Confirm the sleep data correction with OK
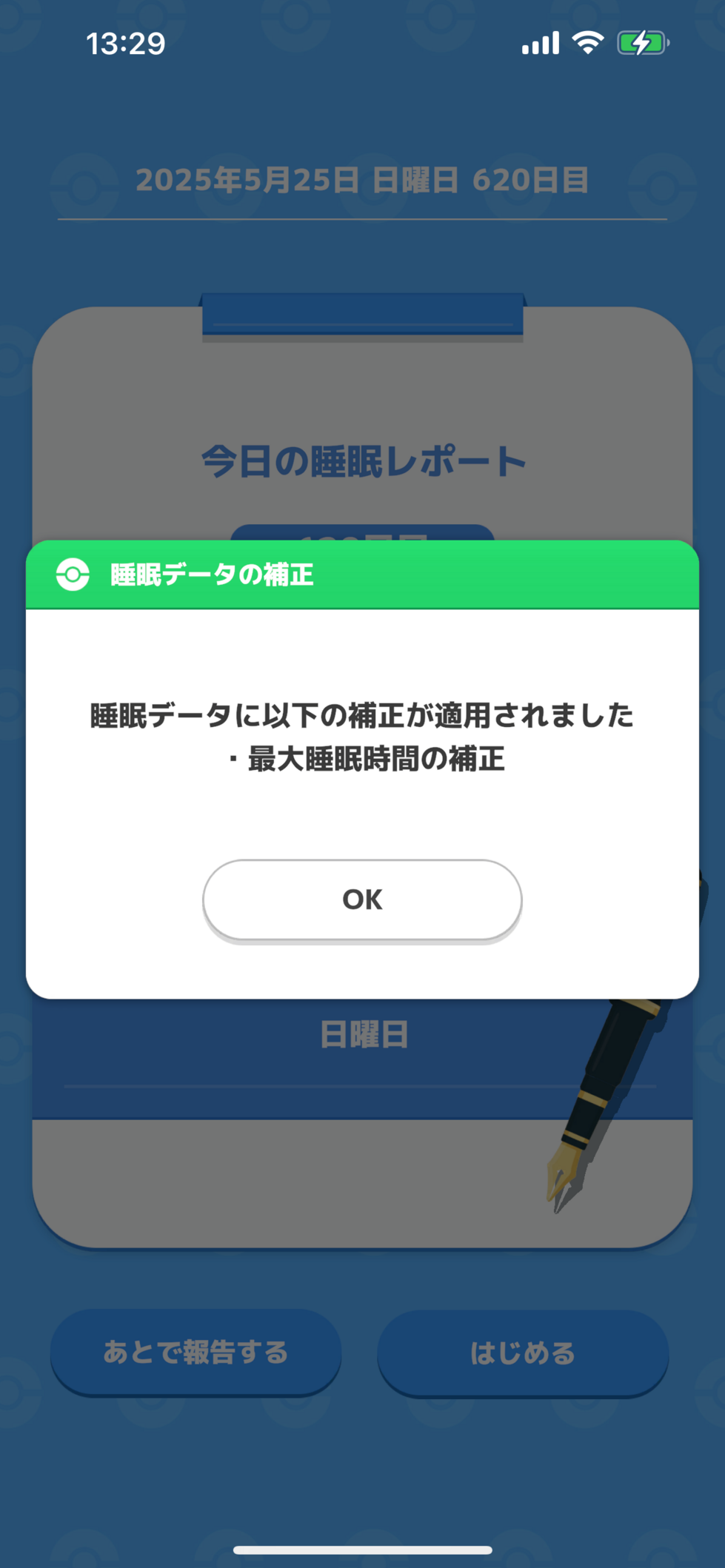Viewport: 725px width, 1568px height. point(362,900)
